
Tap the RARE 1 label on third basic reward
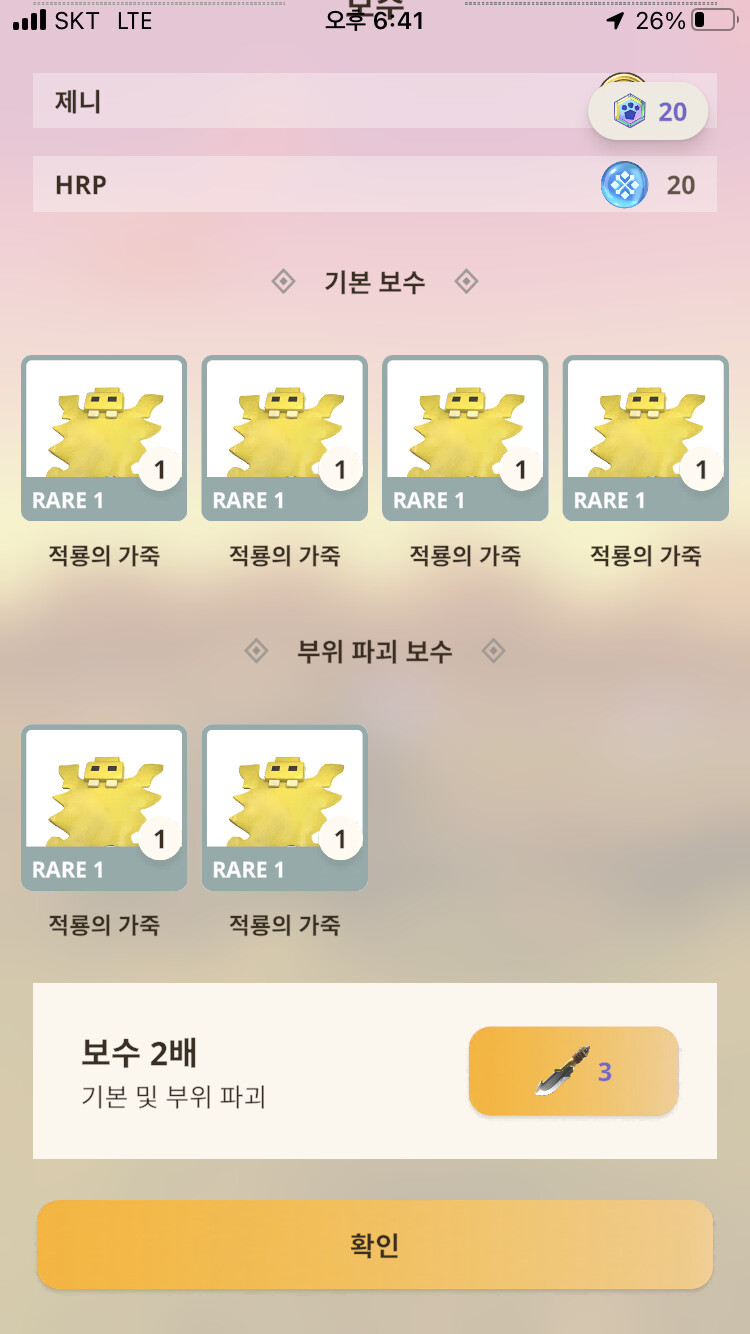pos(429,500)
